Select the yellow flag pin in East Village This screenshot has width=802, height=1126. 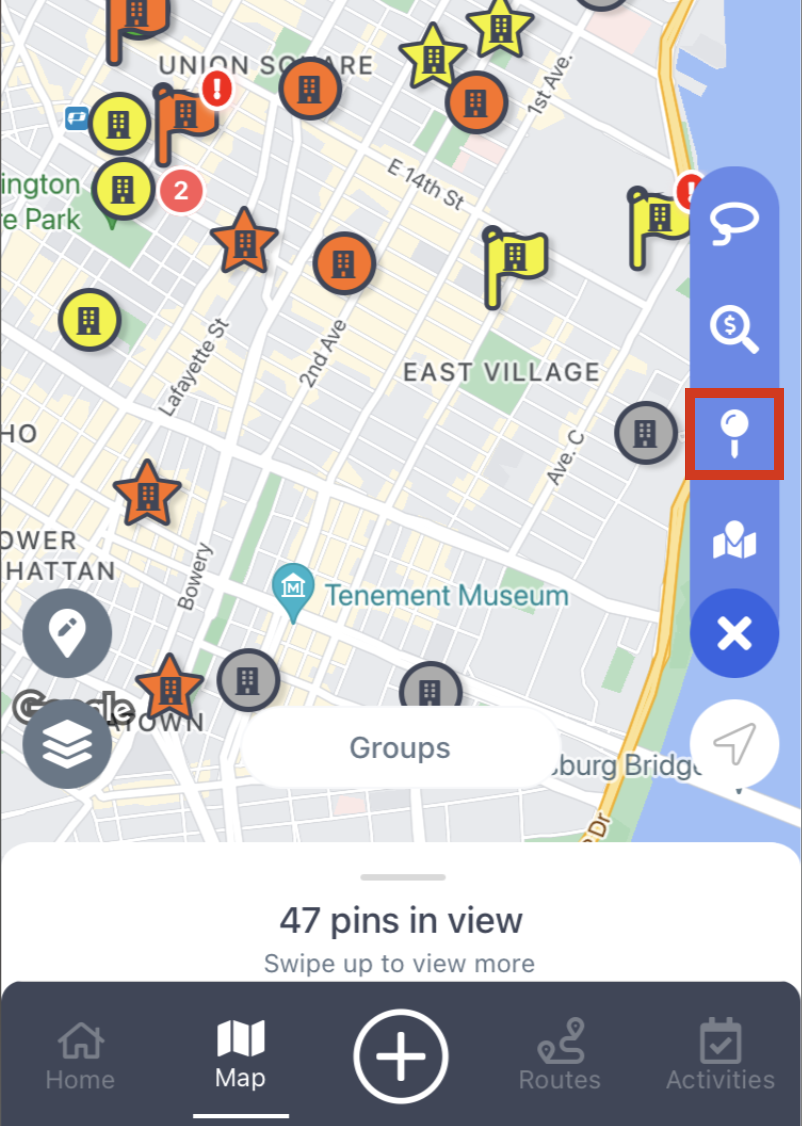click(513, 263)
